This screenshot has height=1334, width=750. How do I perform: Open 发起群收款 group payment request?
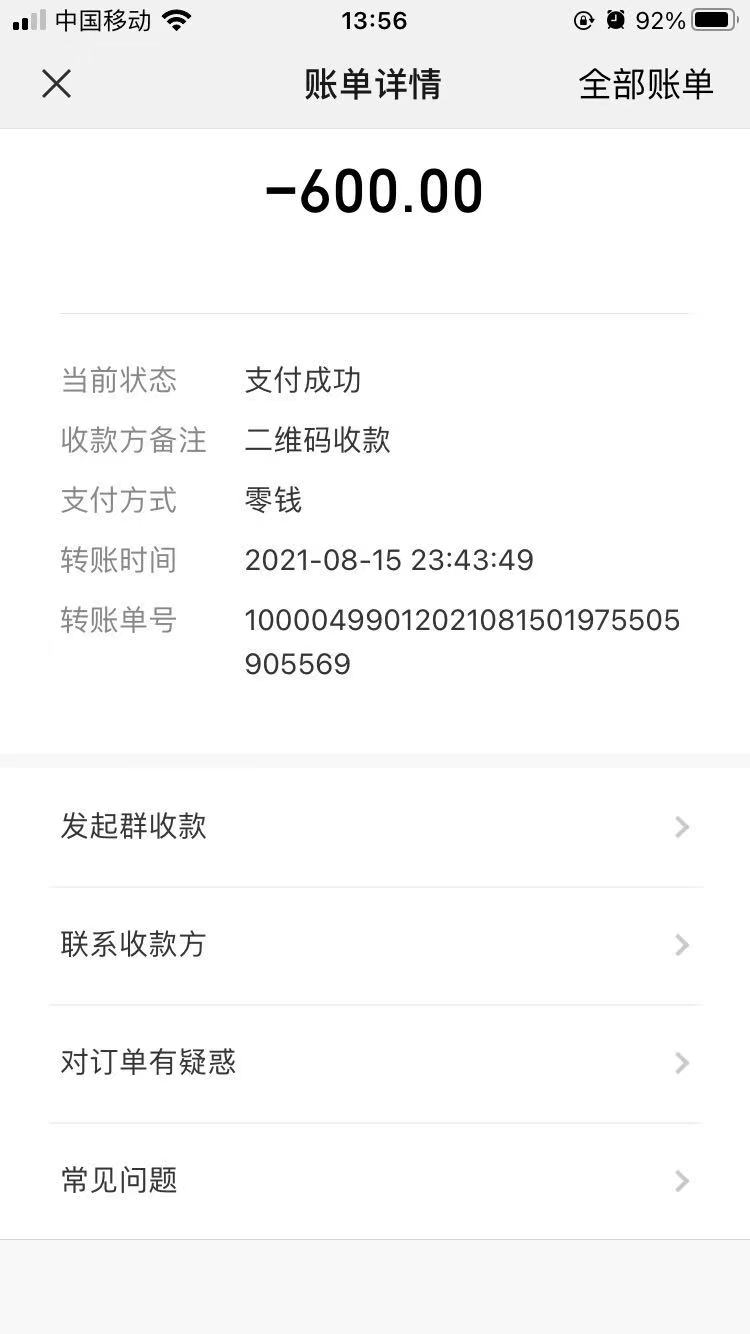click(x=133, y=827)
